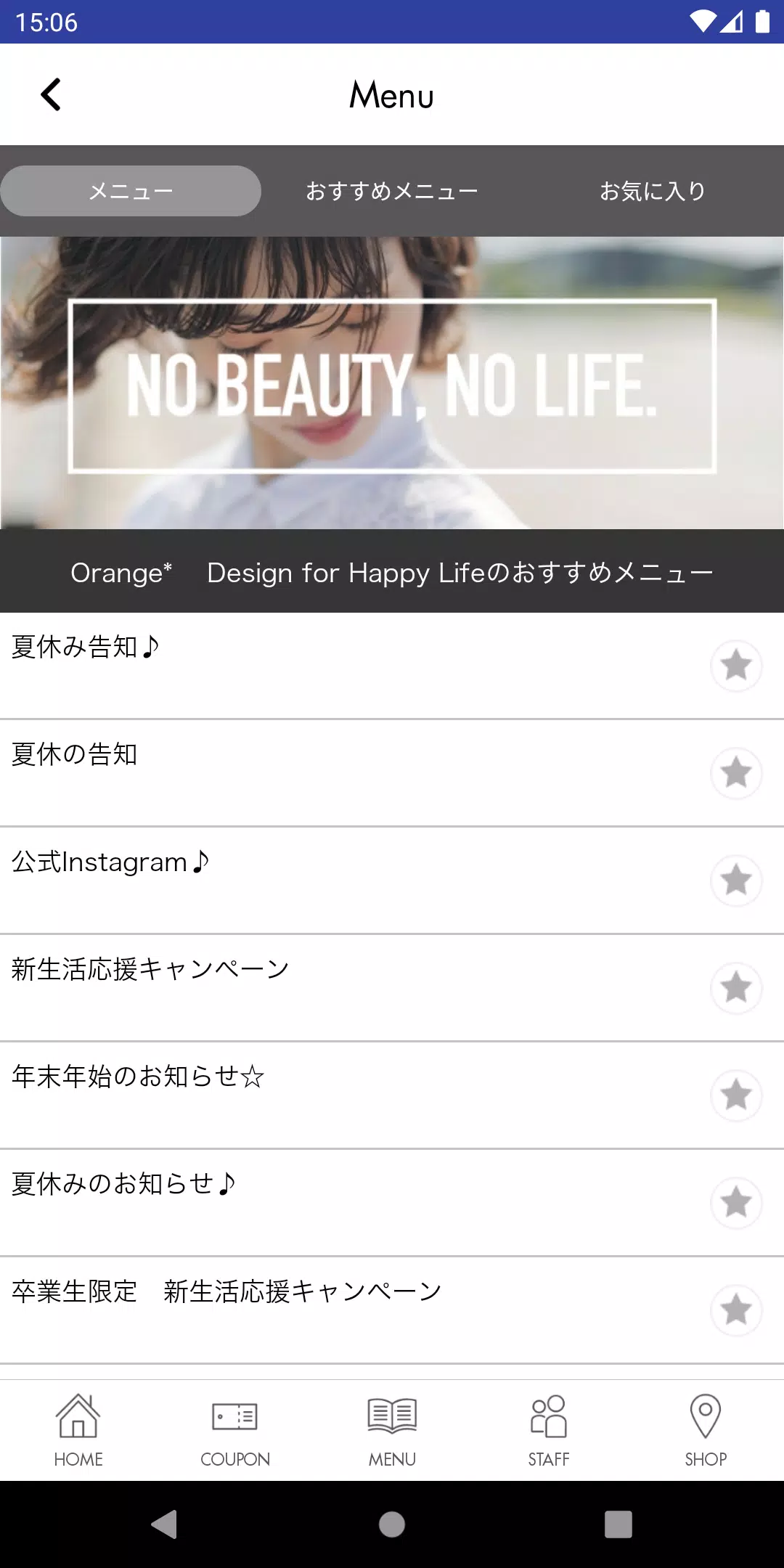The image size is (784, 1568).
Task: Tap the NO BEAUTY, NO LIFE banner
Action: [392, 383]
